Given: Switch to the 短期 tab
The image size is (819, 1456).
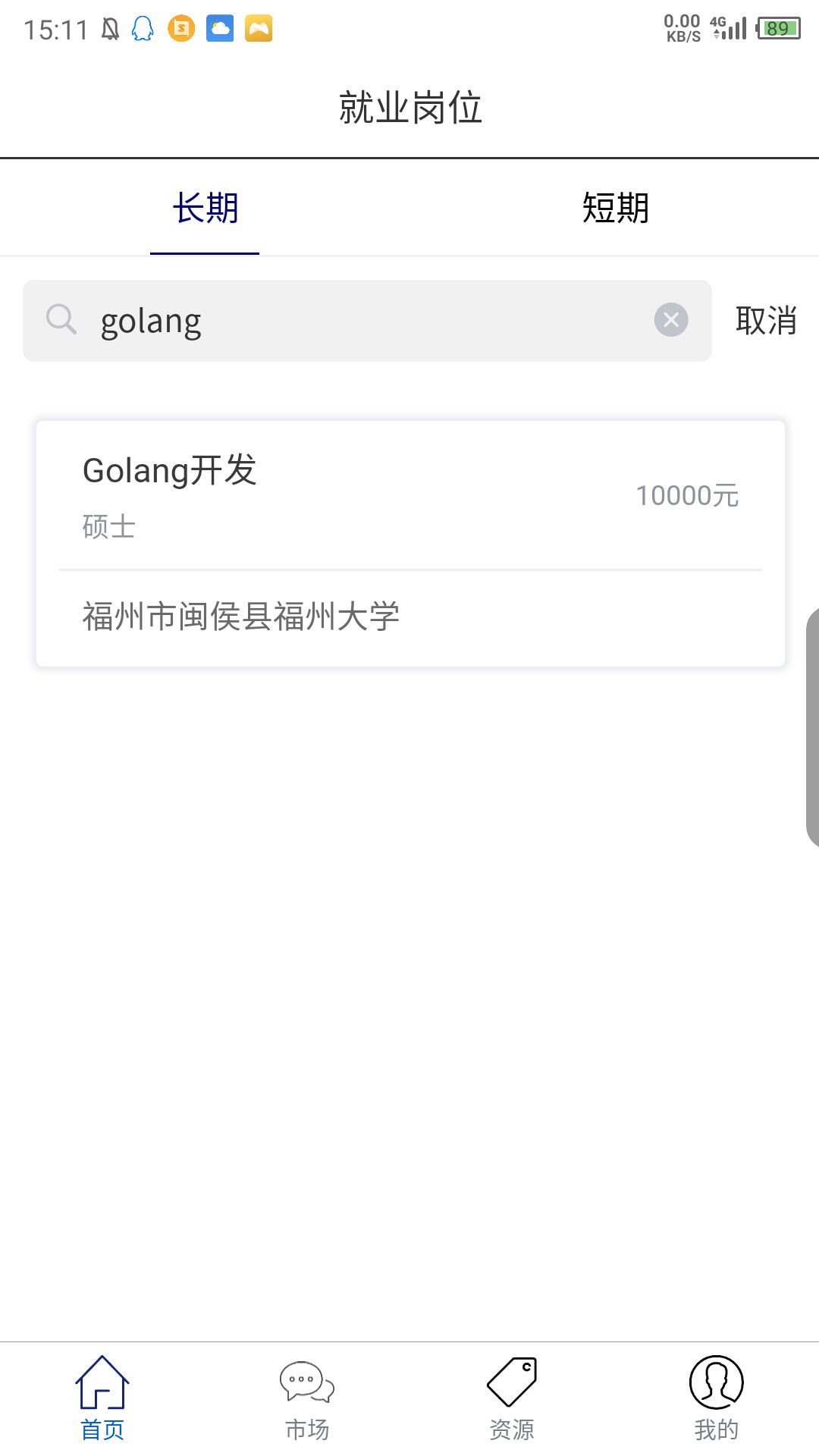Looking at the screenshot, I should (x=615, y=208).
